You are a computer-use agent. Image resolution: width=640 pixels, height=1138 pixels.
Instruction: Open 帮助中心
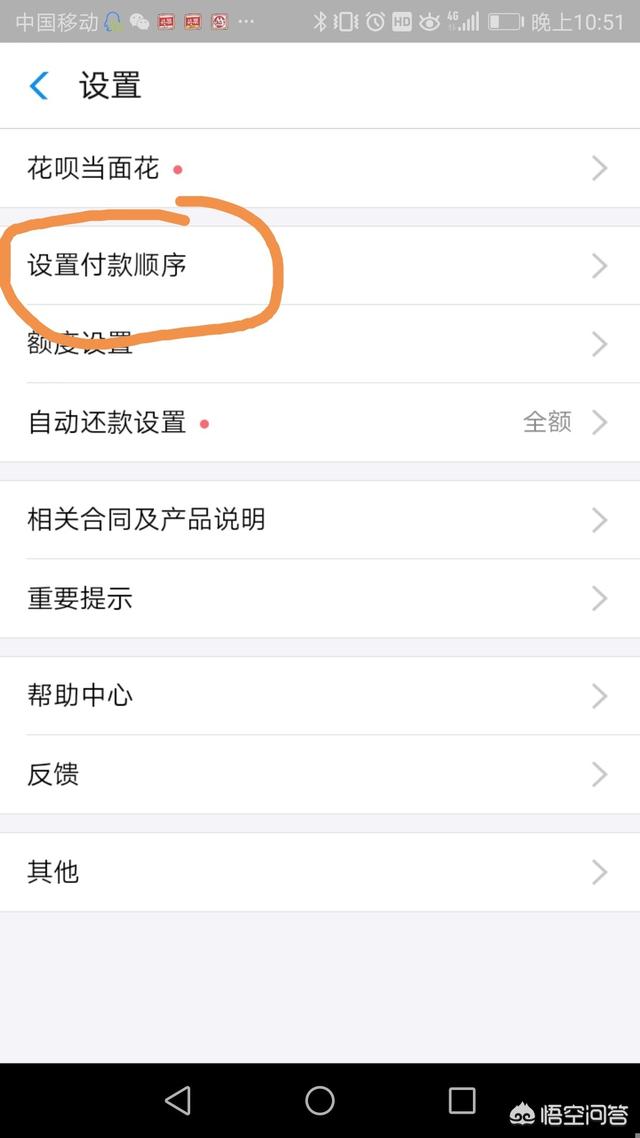point(320,696)
